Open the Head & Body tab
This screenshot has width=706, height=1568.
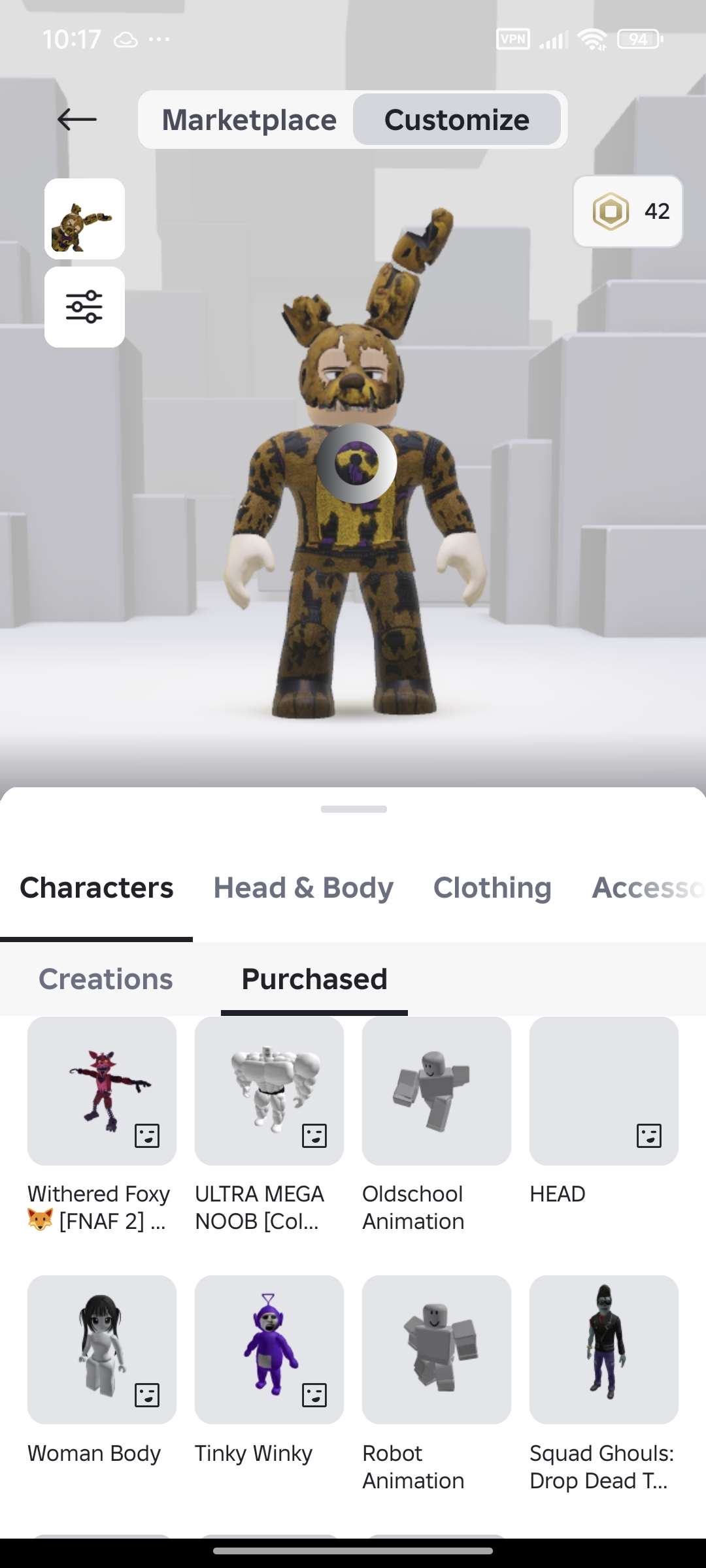(303, 887)
